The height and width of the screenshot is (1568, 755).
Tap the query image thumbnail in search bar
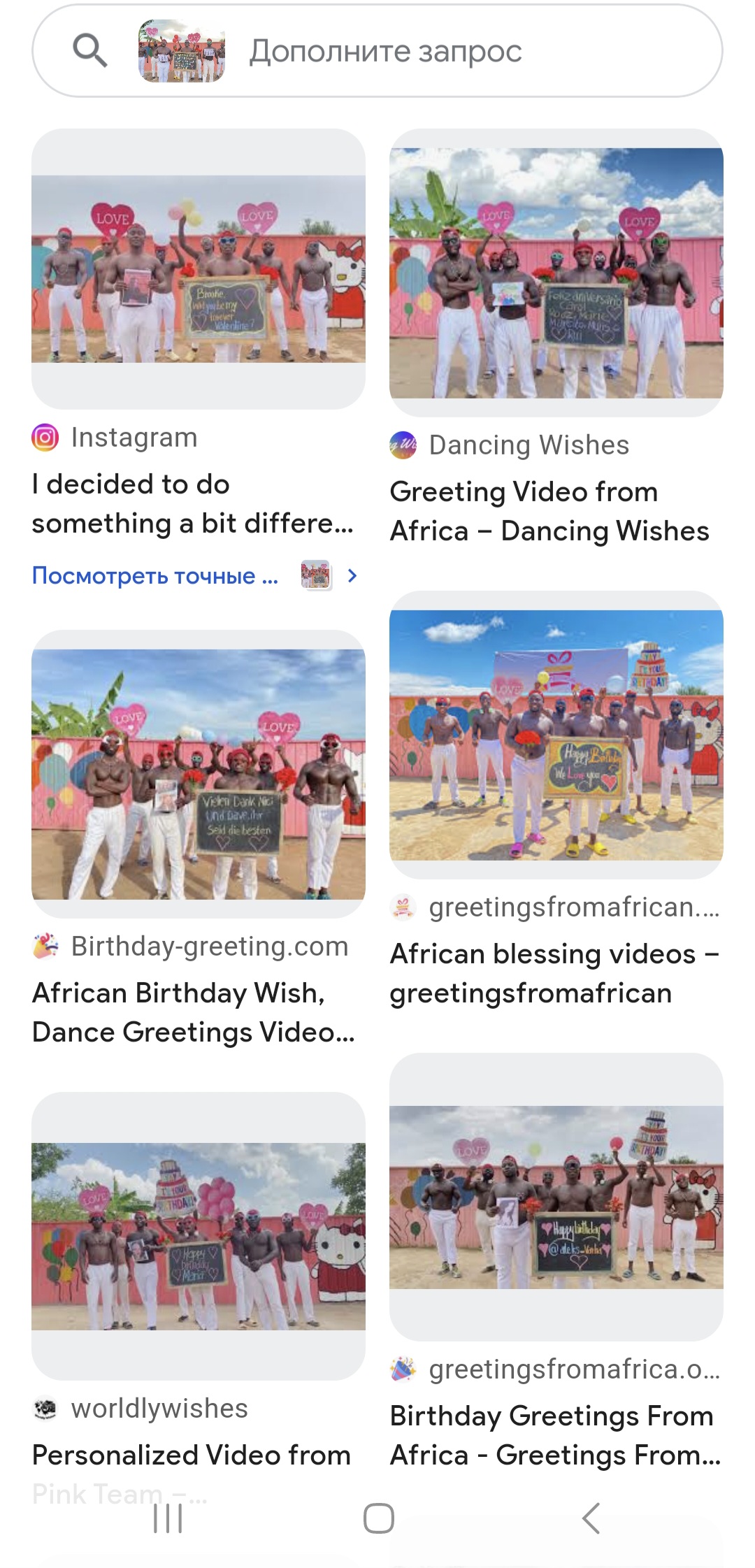(183, 52)
